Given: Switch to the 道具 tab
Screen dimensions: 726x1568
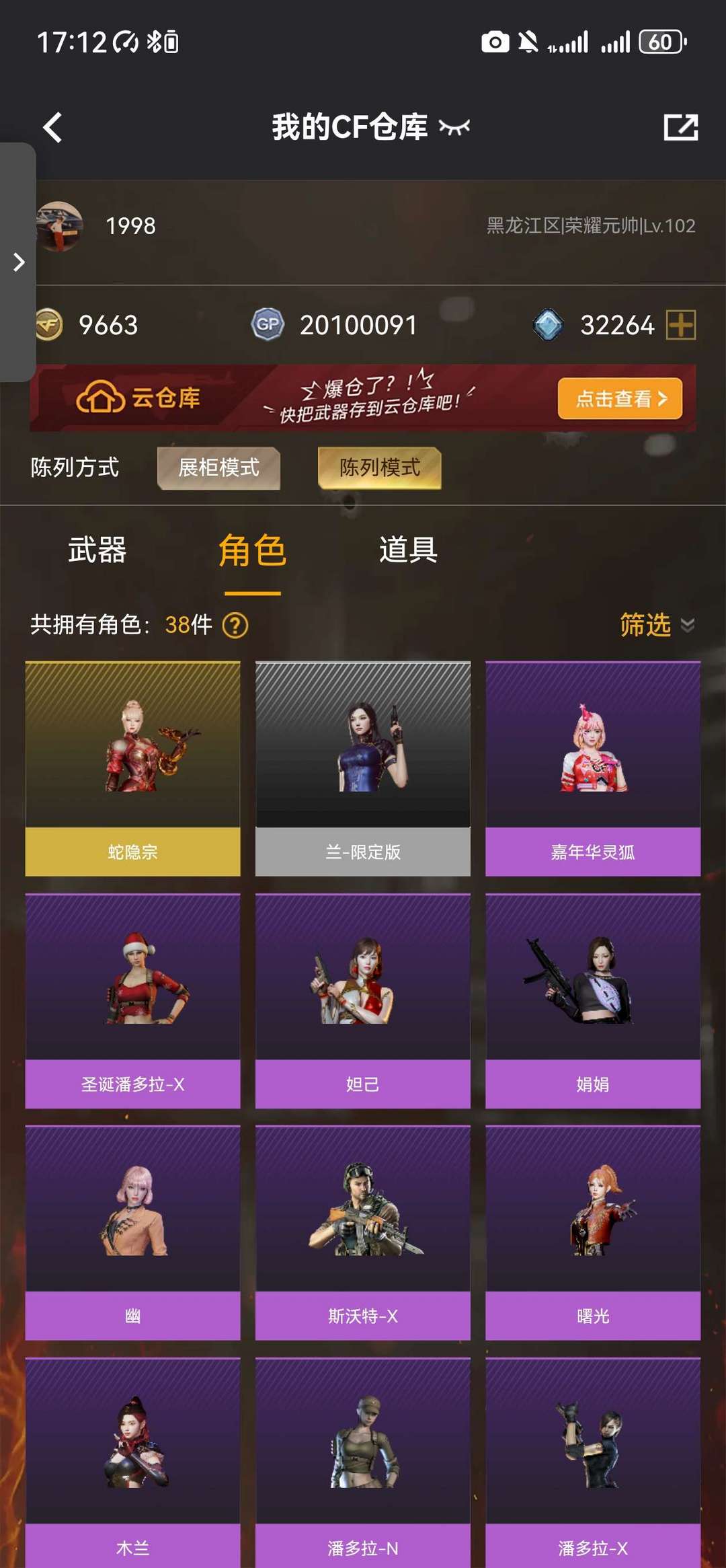Looking at the screenshot, I should point(408,550).
